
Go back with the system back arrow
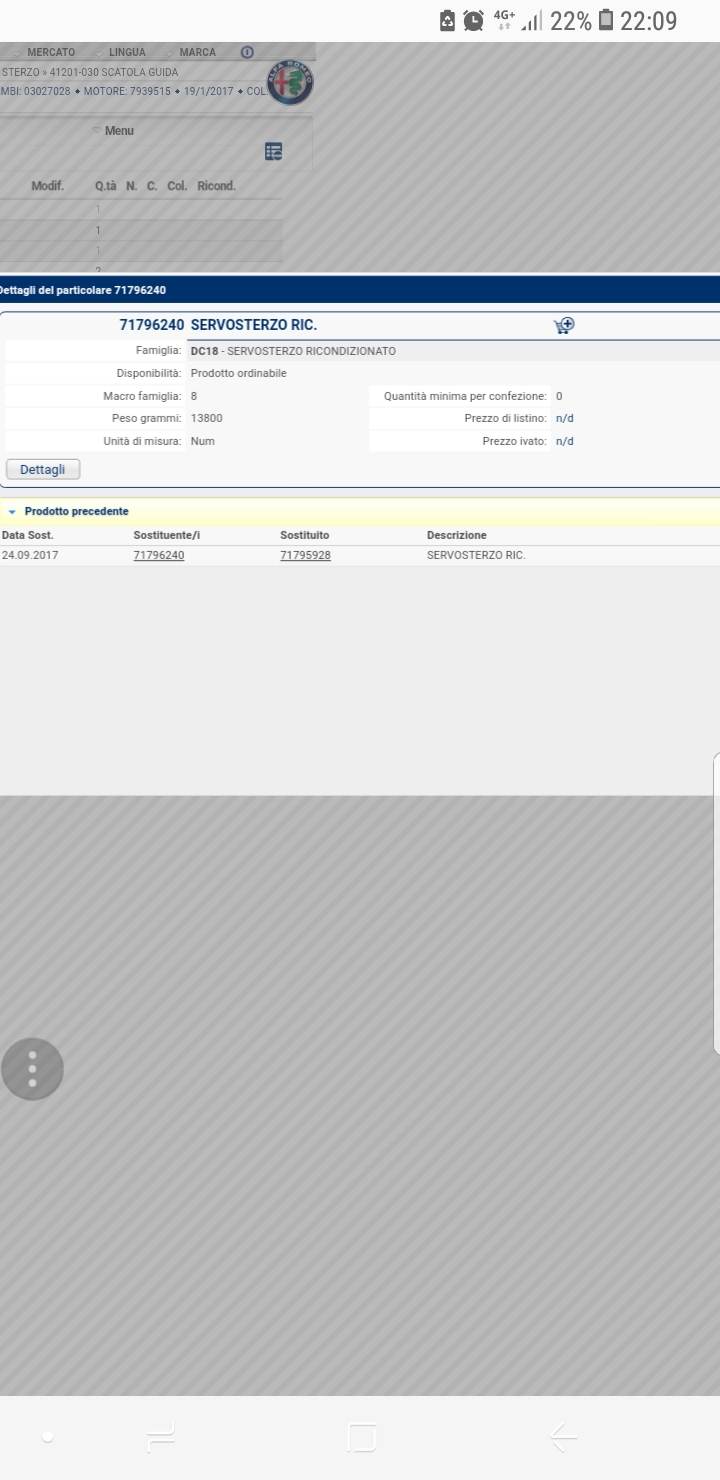(563, 1437)
